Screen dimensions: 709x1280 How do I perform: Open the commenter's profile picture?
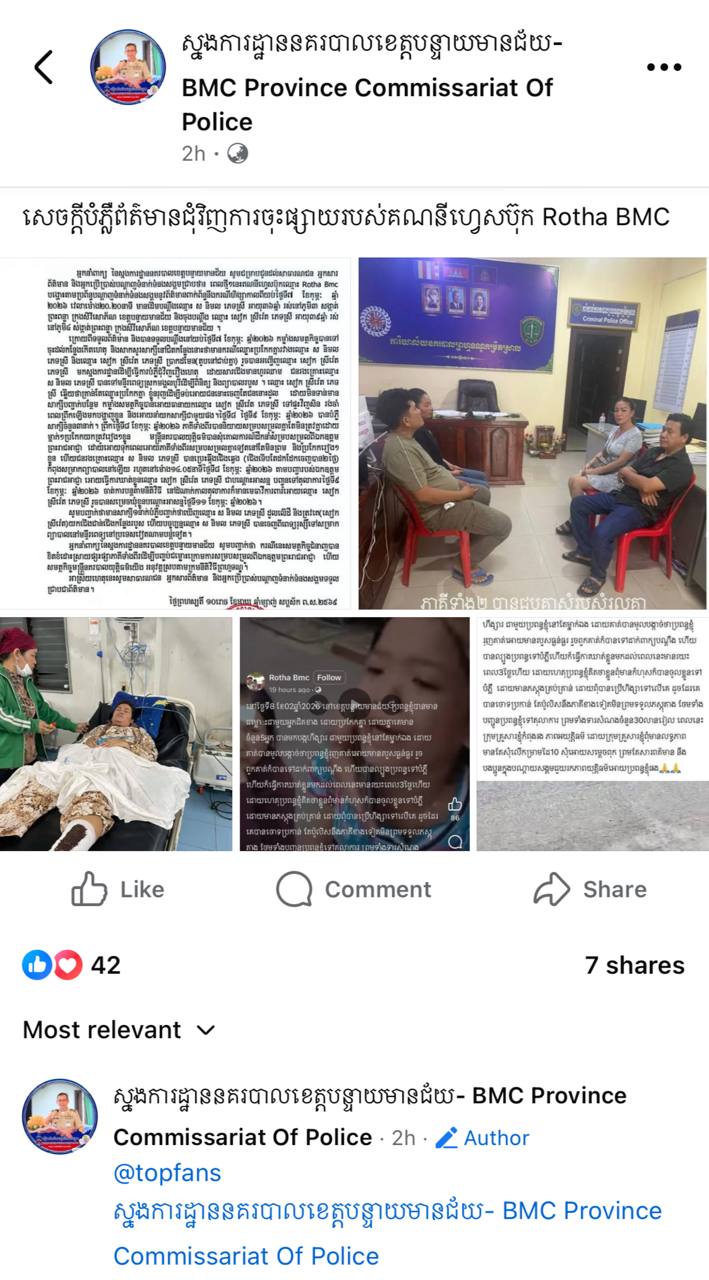(60, 1117)
